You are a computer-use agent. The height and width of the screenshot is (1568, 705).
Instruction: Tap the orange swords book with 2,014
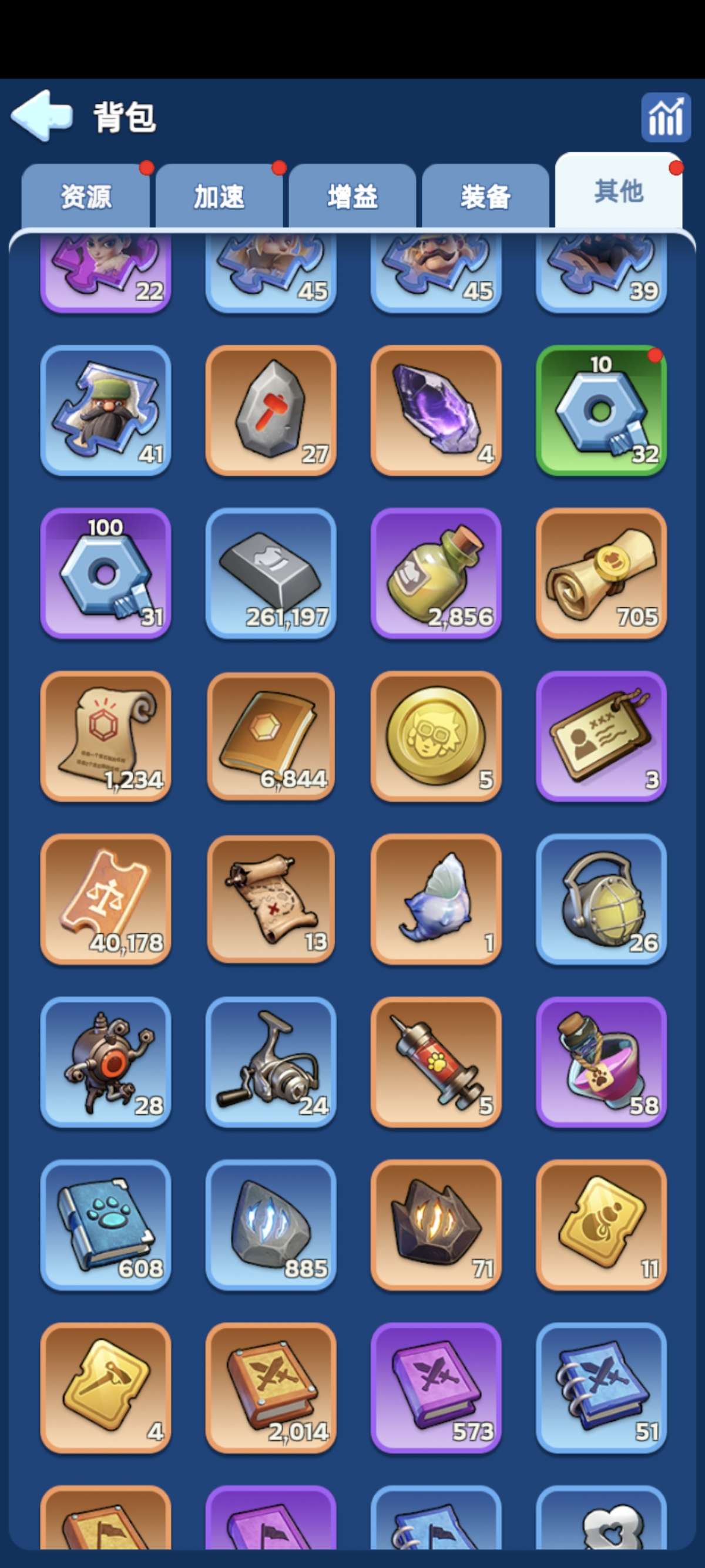(x=271, y=1388)
